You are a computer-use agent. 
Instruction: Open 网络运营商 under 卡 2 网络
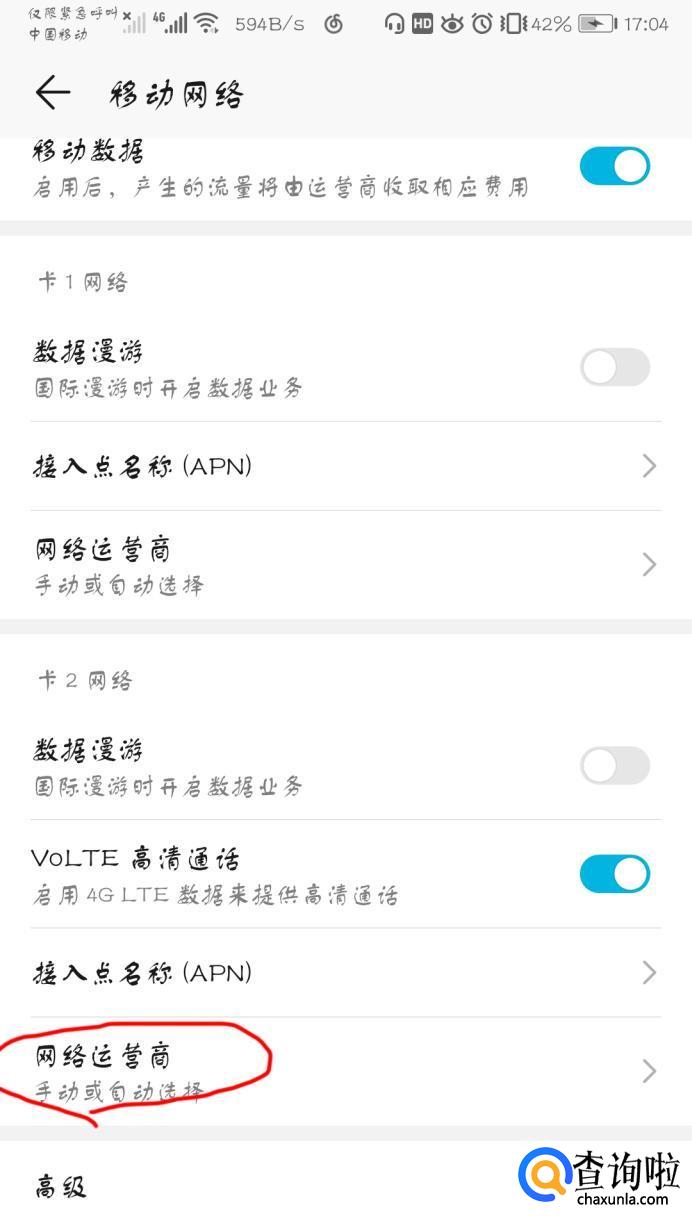tap(345, 1071)
